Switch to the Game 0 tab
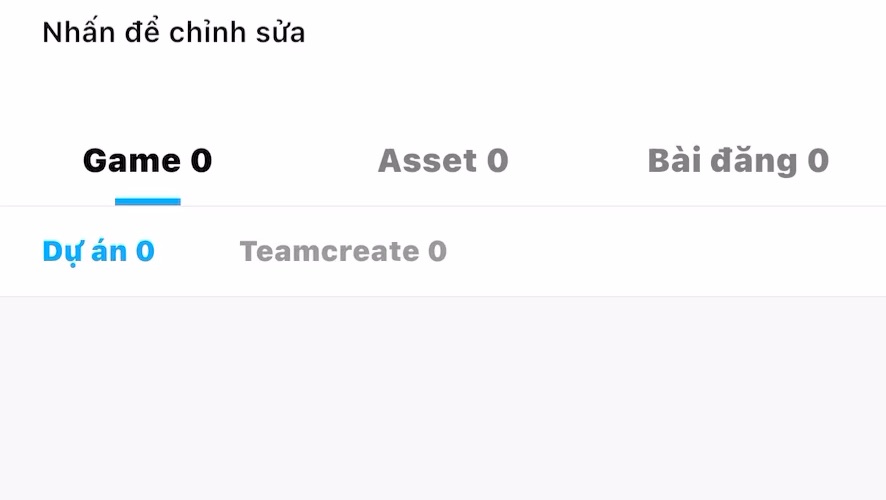 147,161
